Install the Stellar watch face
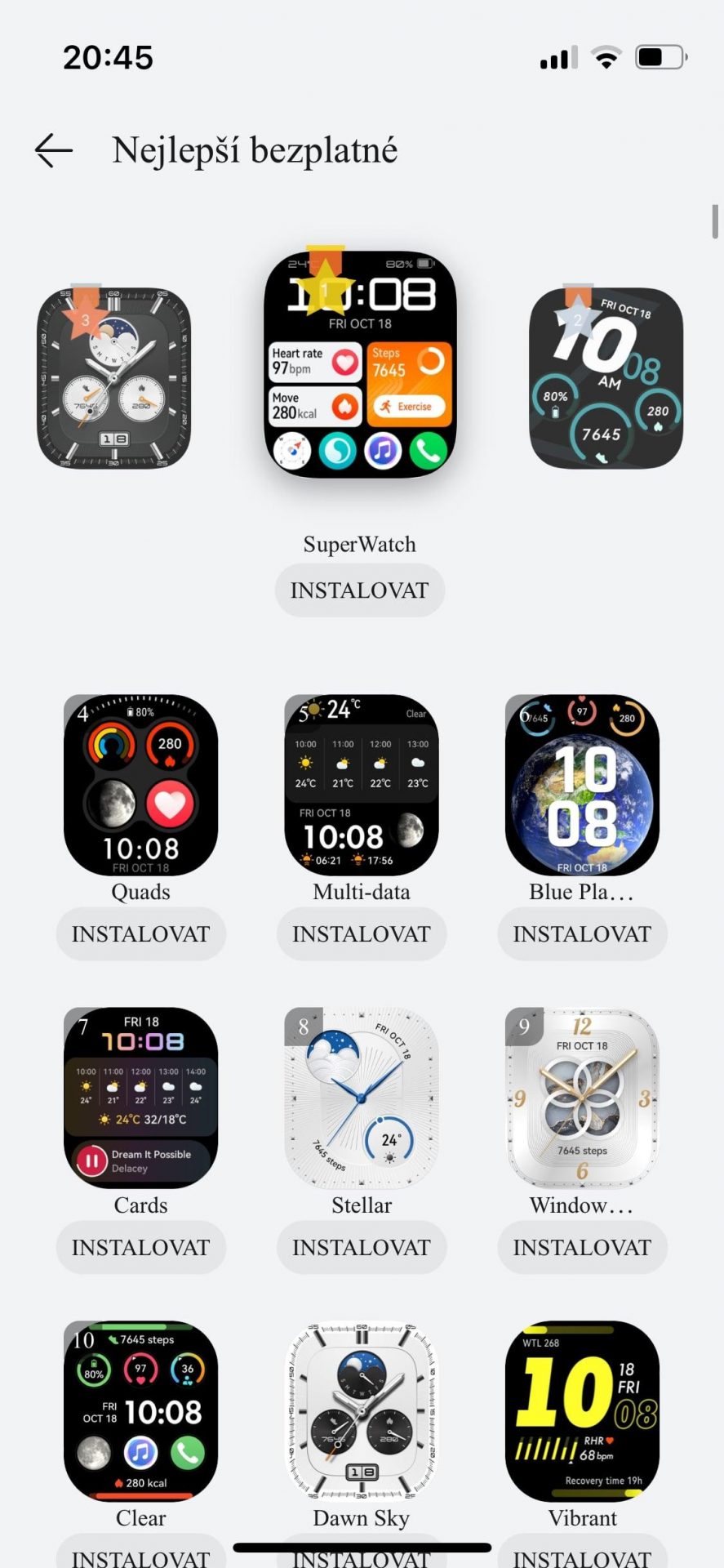Screen dimensions: 724x1568 362,1247
